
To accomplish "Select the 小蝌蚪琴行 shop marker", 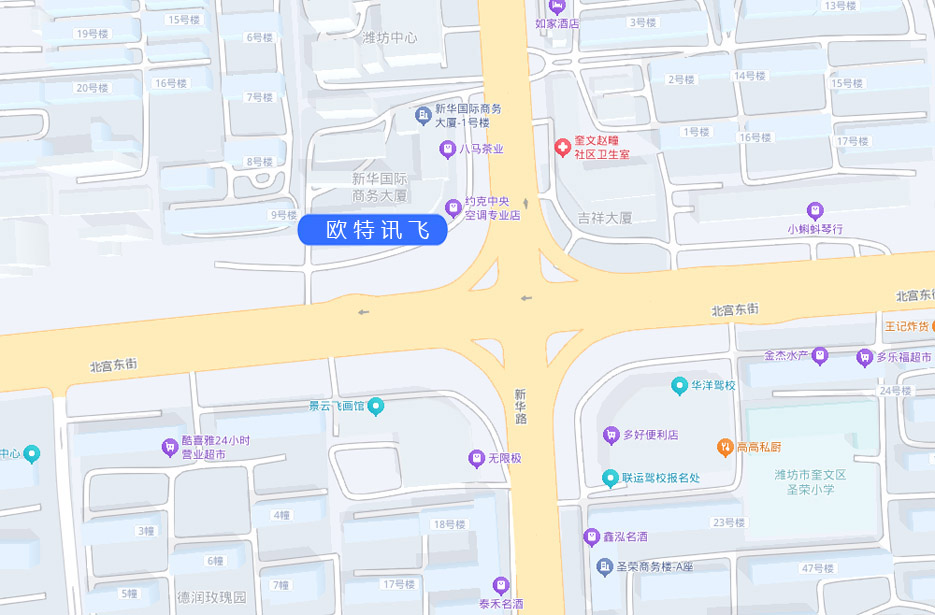I will click(x=815, y=211).
